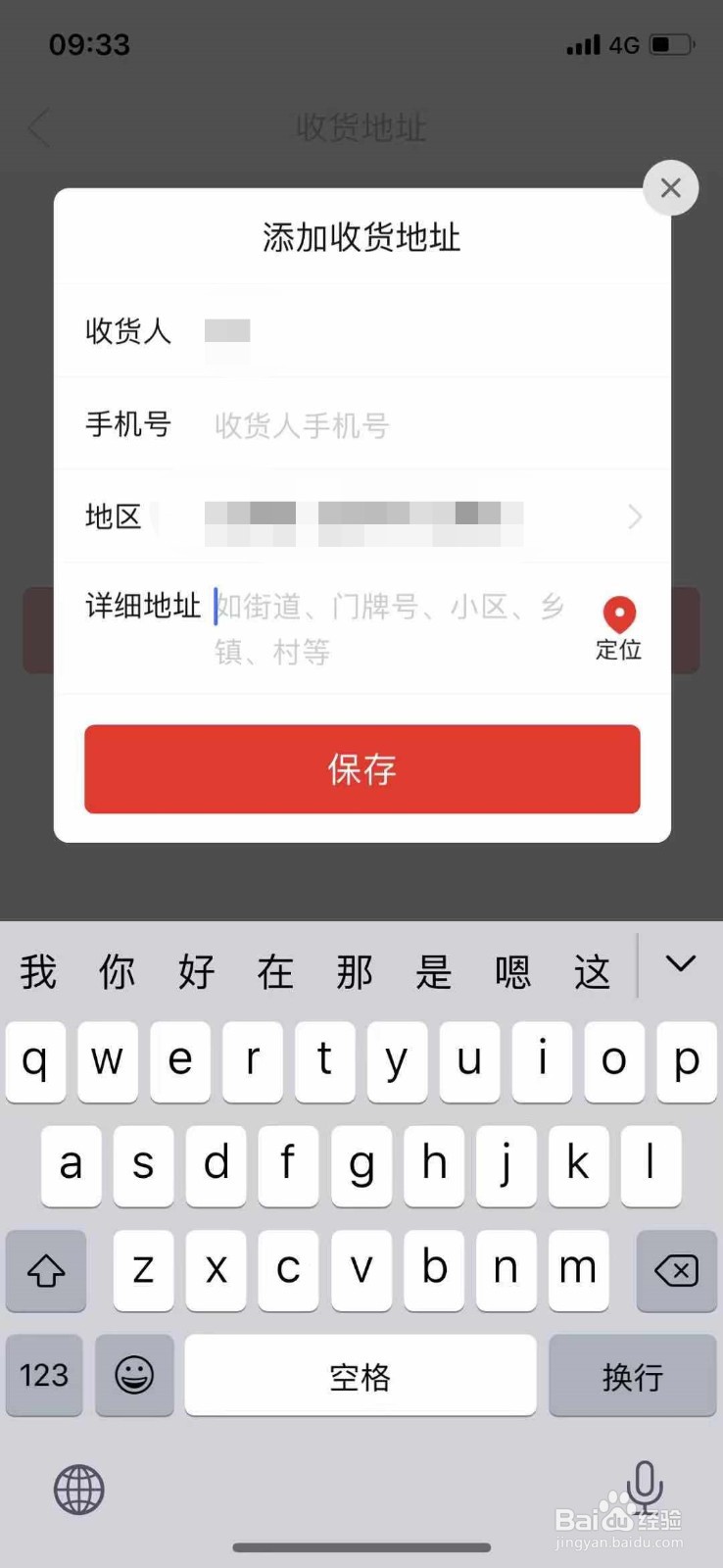Image resolution: width=723 pixels, height=1568 pixels.
Task: Focus the 手机号 phone number field
Action: click(x=392, y=425)
